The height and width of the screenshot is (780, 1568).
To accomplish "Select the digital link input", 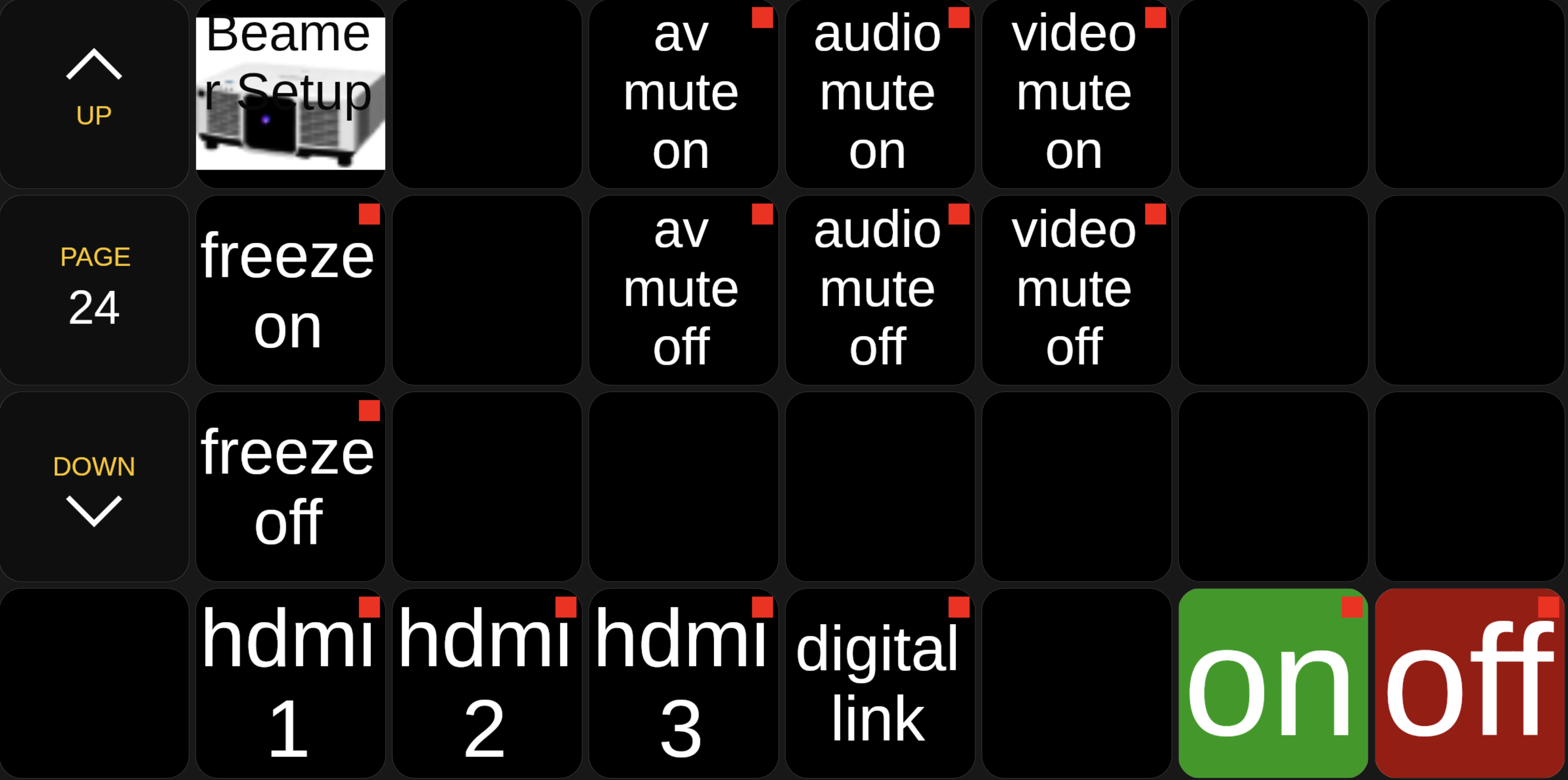I will pos(880,683).
